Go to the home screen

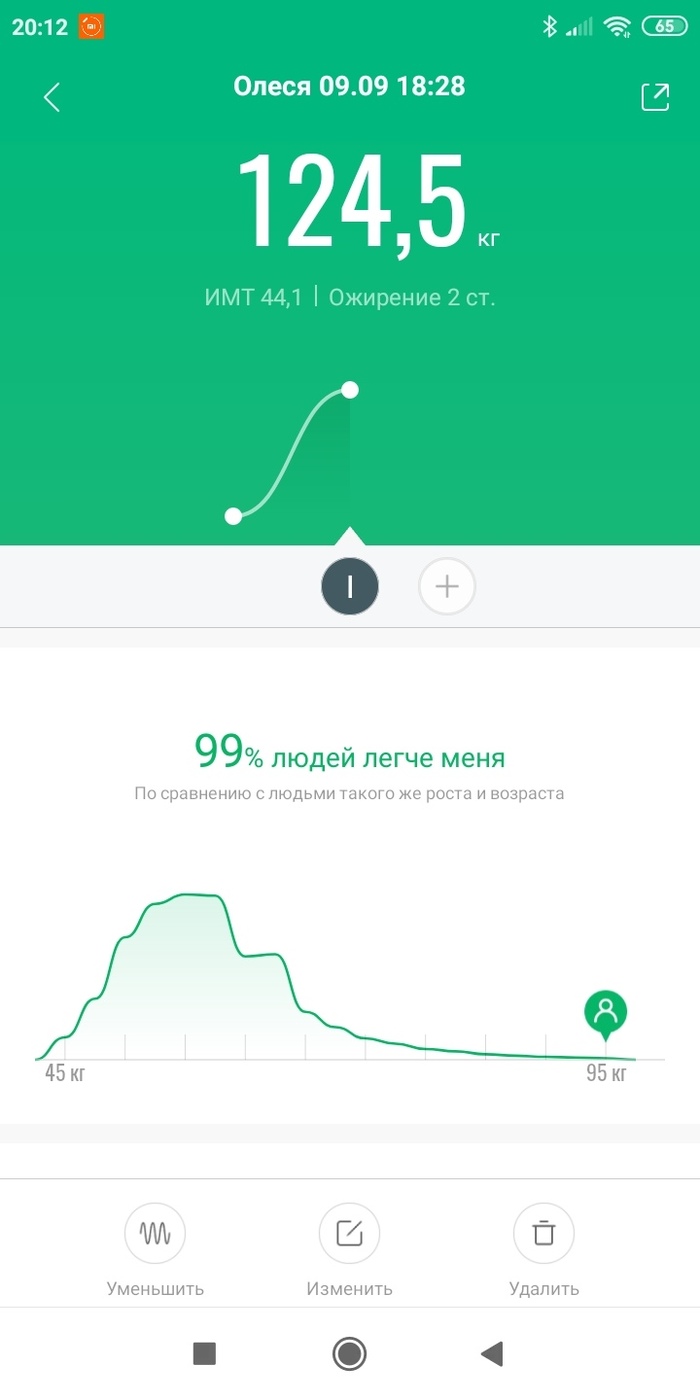click(349, 1354)
